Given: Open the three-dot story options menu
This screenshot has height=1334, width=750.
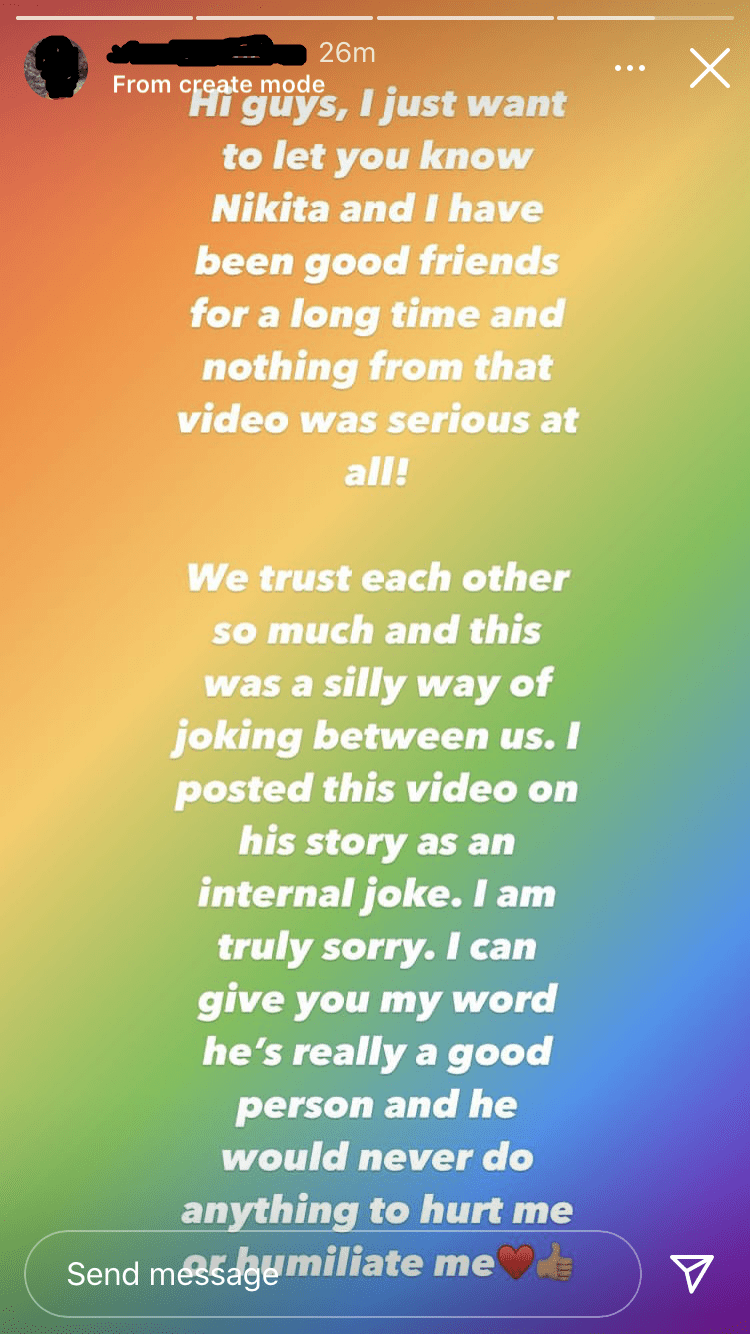Looking at the screenshot, I should pyautogui.click(x=630, y=68).
